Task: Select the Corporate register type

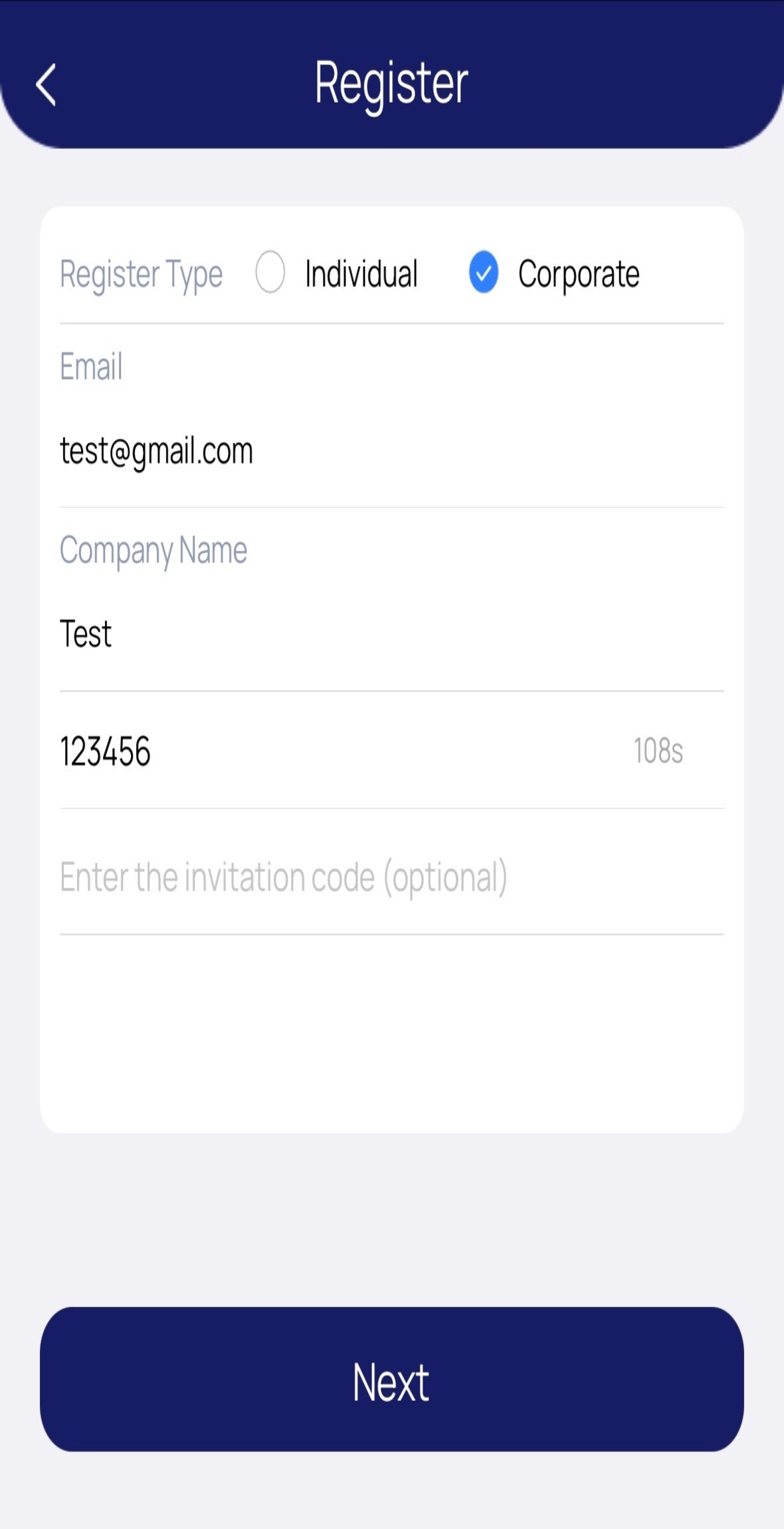Action: [x=484, y=272]
